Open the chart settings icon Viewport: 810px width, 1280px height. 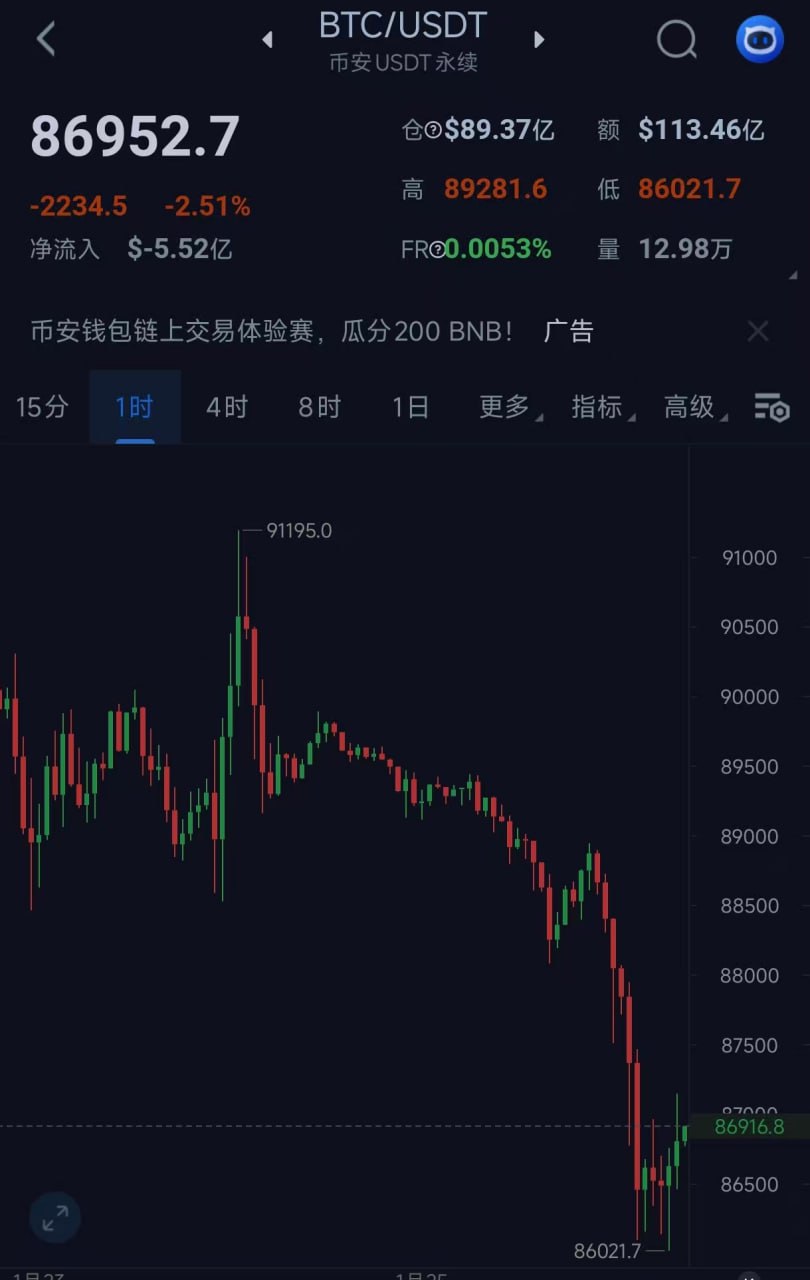click(x=771, y=407)
